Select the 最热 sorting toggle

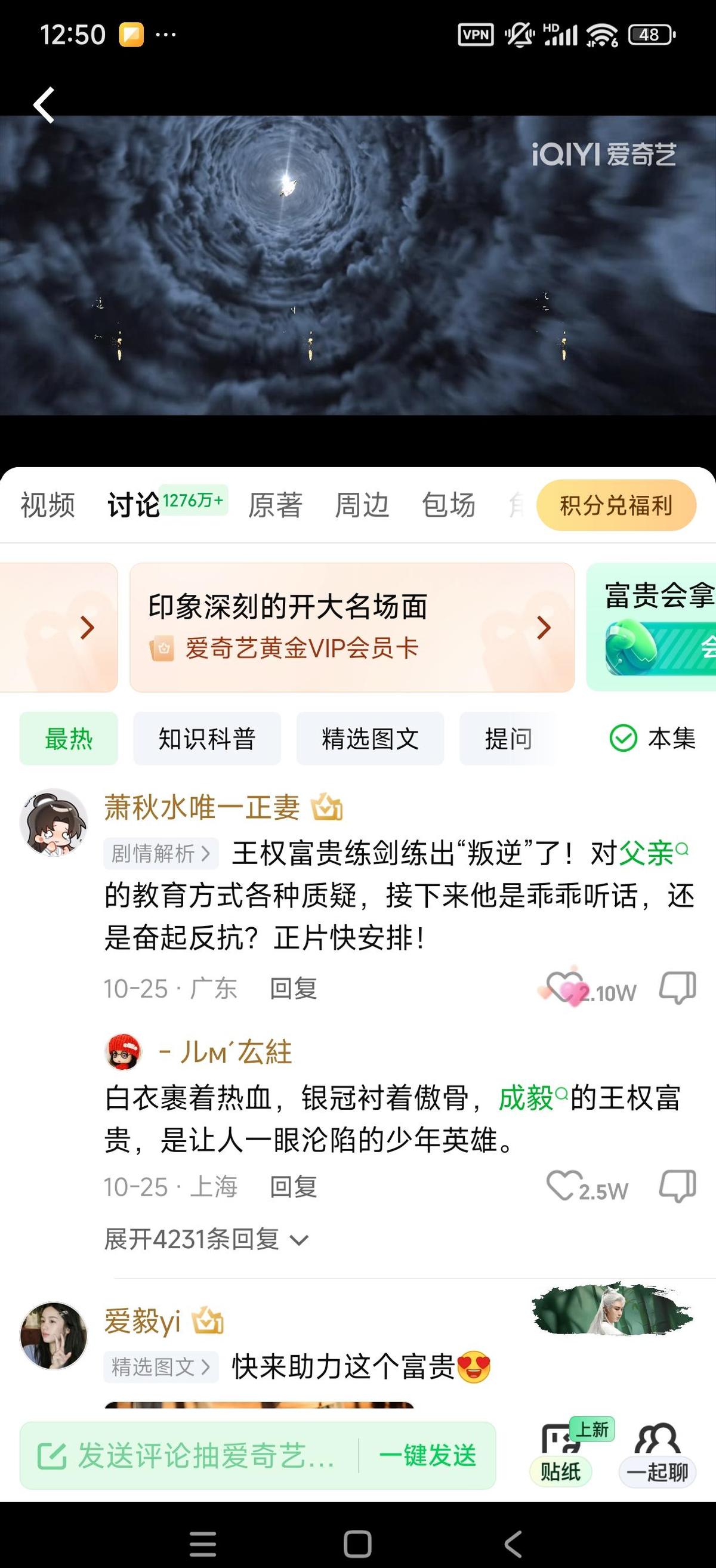tap(68, 738)
